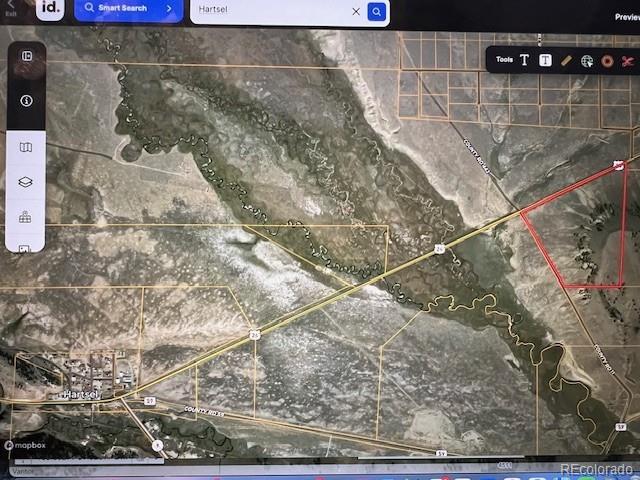640x480 pixels.
Task: Select the red circle tool
Action: click(x=607, y=60)
